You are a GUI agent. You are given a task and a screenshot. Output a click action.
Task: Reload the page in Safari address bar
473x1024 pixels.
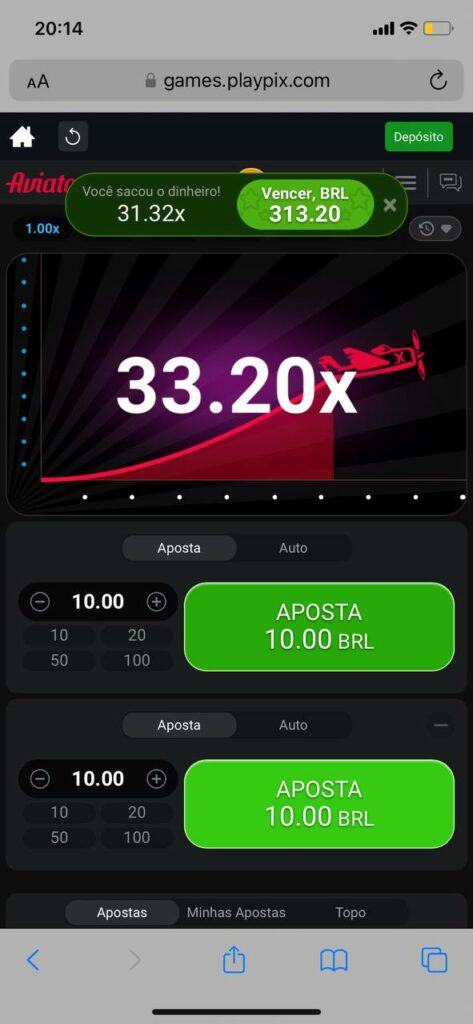pyautogui.click(x=438, y=81)
